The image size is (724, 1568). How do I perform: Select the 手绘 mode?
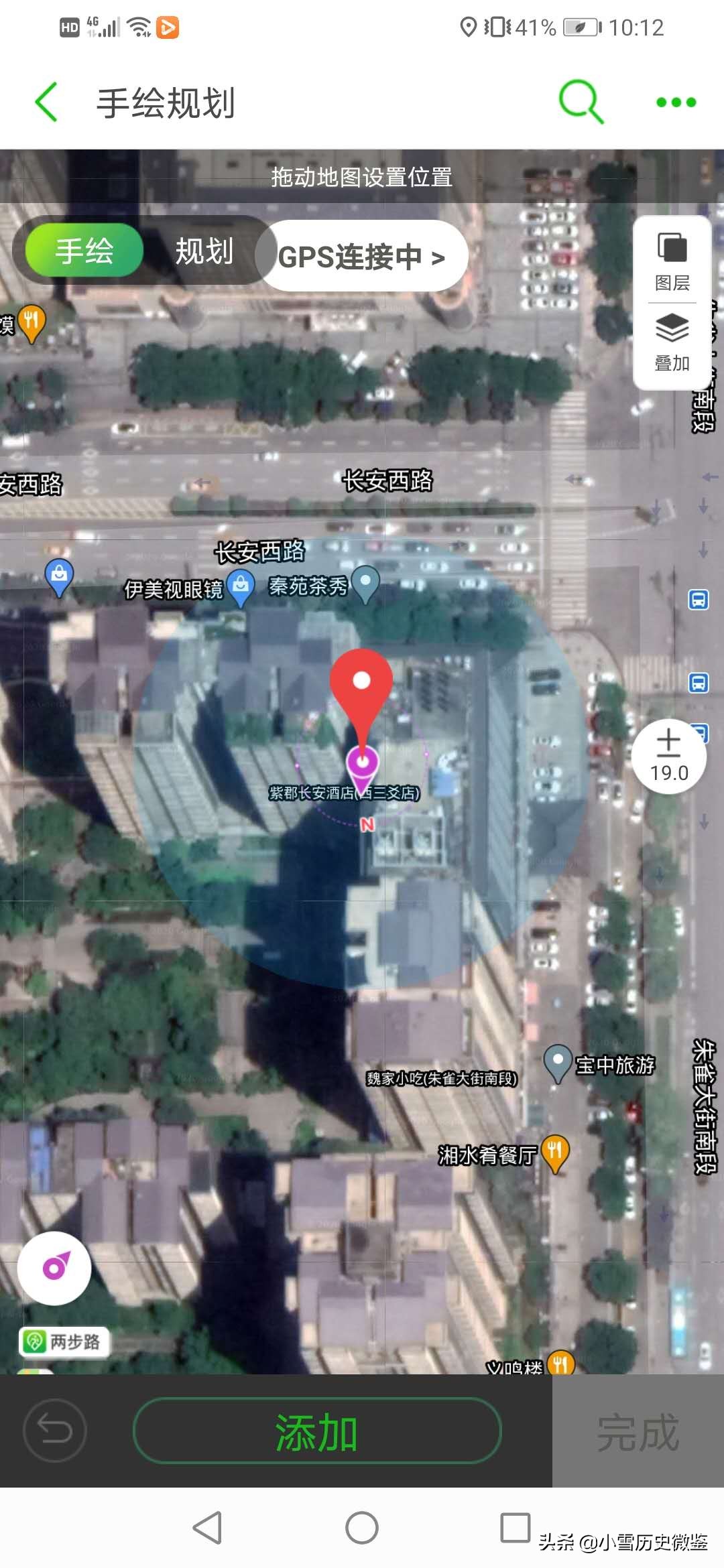tap(84, 251)
